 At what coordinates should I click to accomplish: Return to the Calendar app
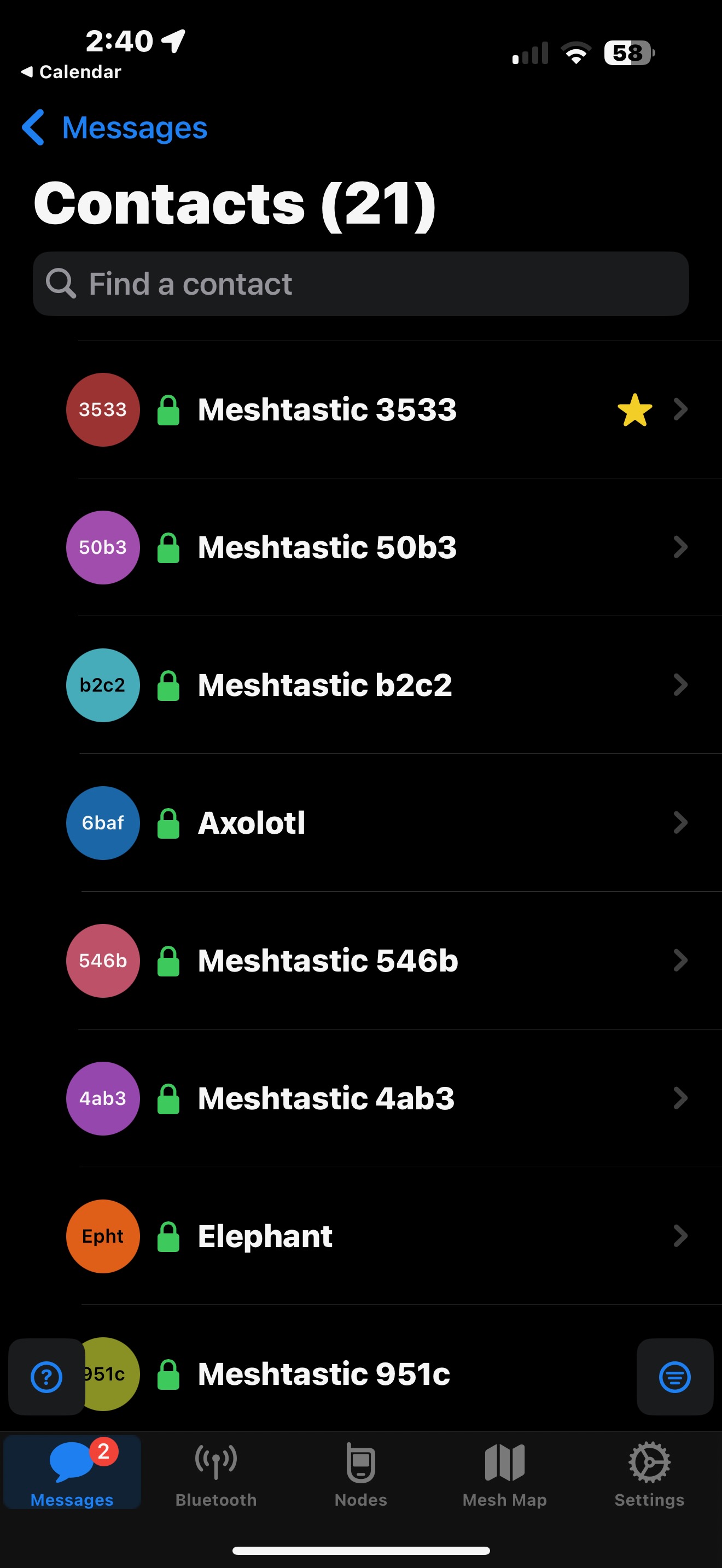pyautogui.click(x=71, y=72)
